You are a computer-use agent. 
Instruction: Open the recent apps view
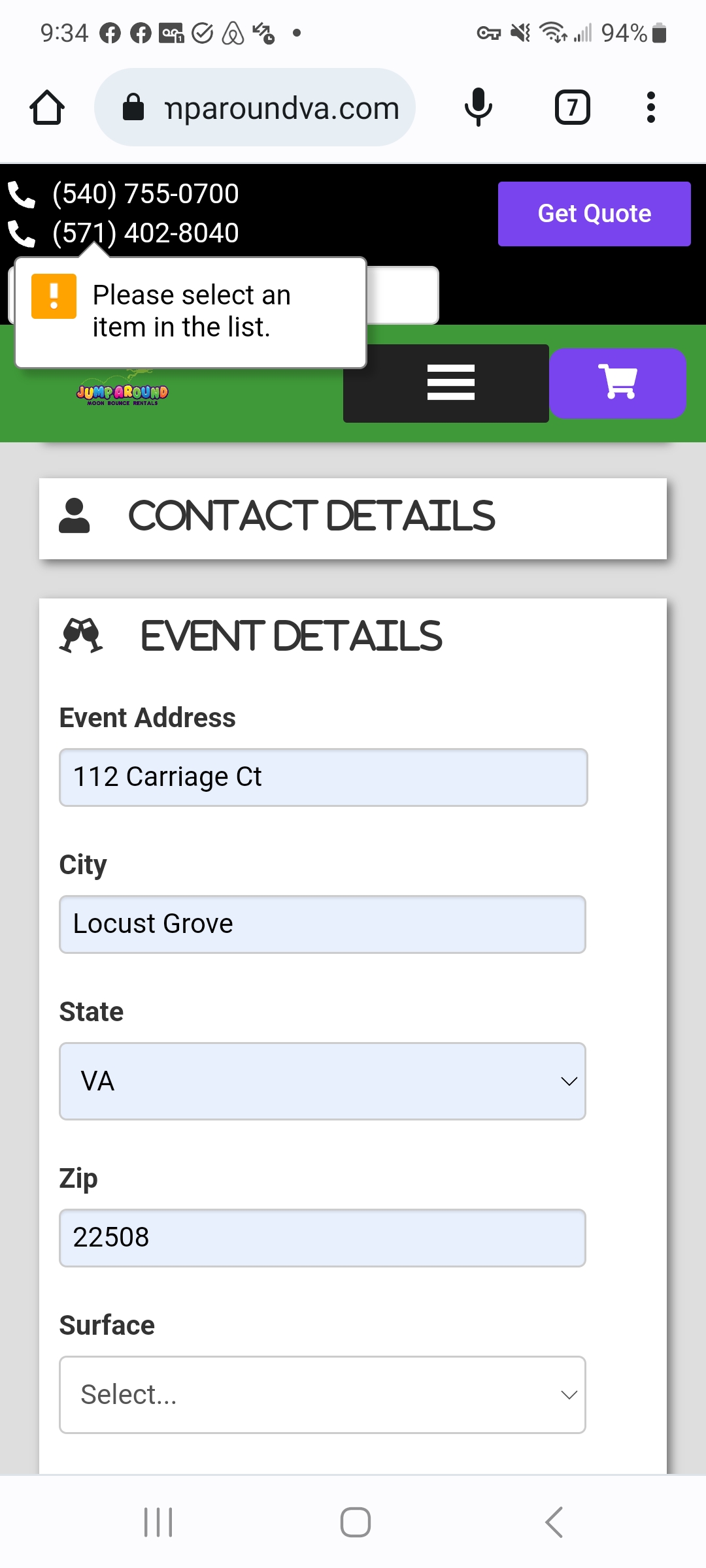pyautogui.click(x=158, y=1522)
